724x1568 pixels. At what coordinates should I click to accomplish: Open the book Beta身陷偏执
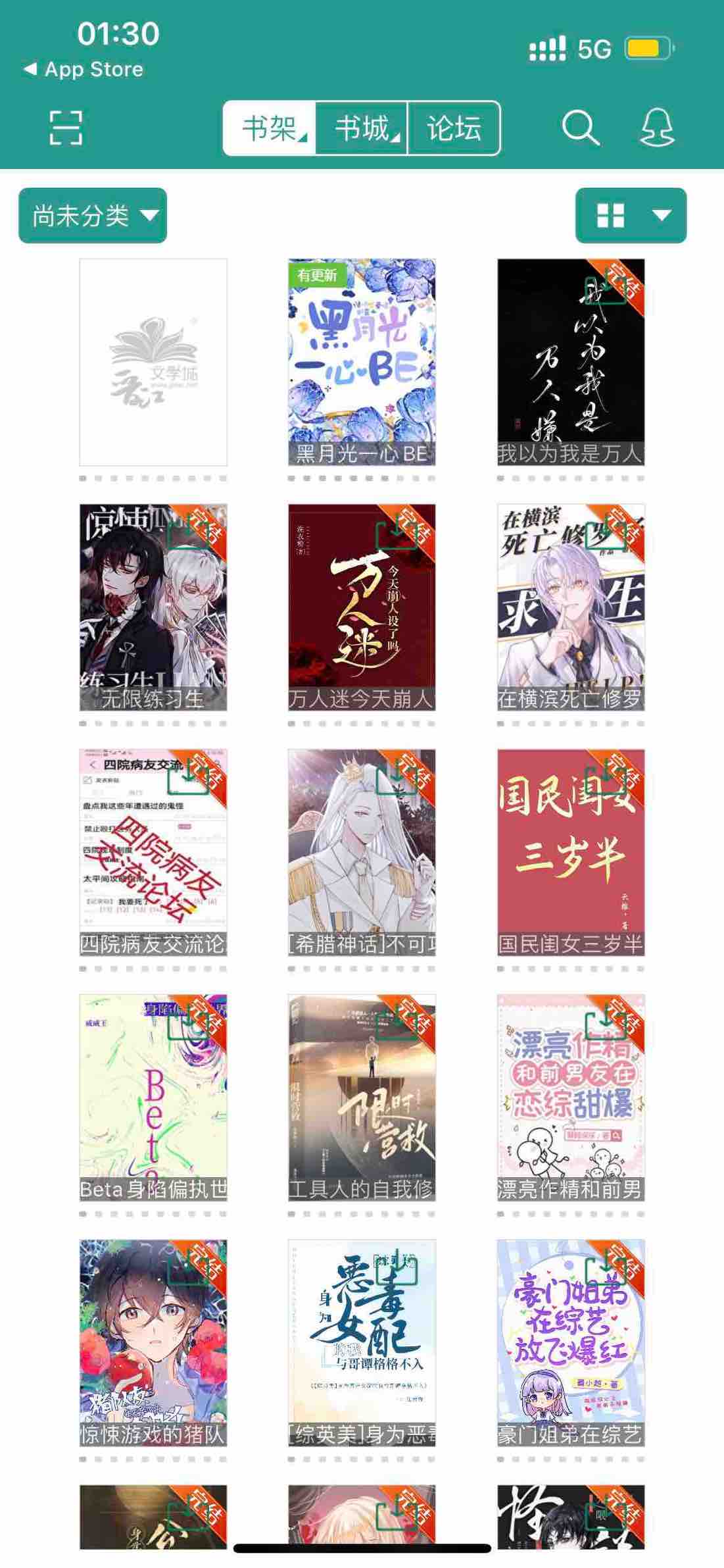tap(153, 1098)
